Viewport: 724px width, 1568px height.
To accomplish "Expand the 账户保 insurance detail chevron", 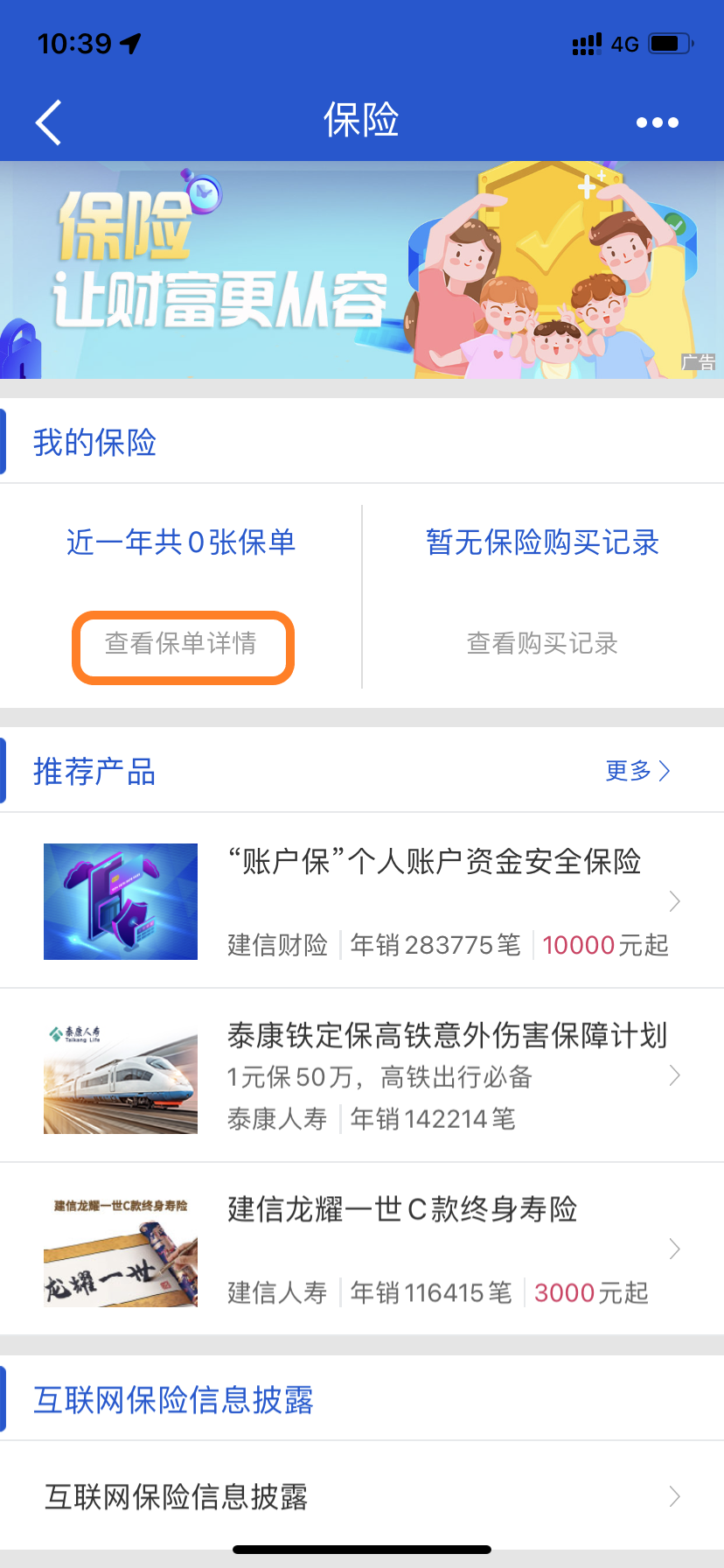I will point(673,901).
